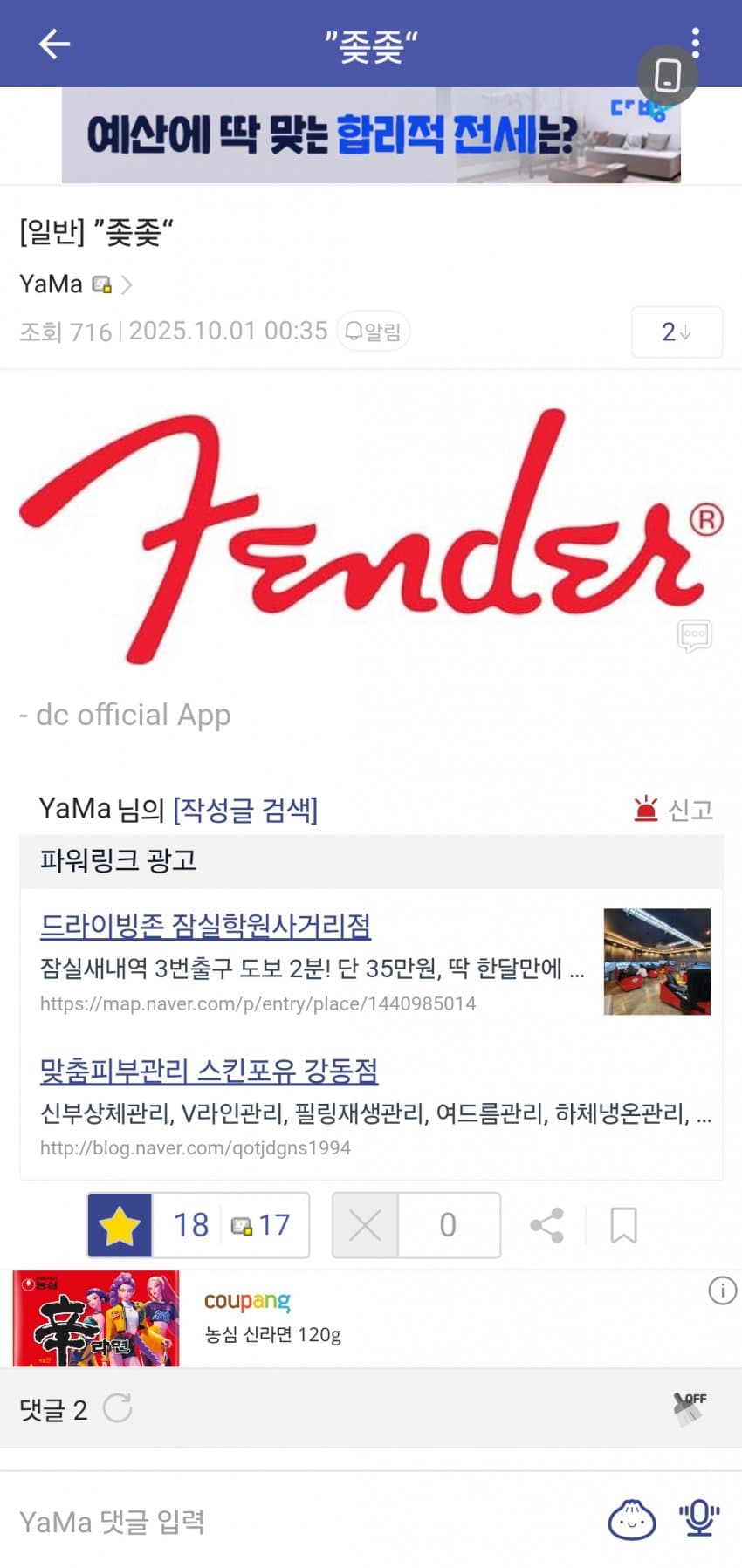Go back using the top-left arrow
This screenshot has width=742, height=1568.
point(54,44)
